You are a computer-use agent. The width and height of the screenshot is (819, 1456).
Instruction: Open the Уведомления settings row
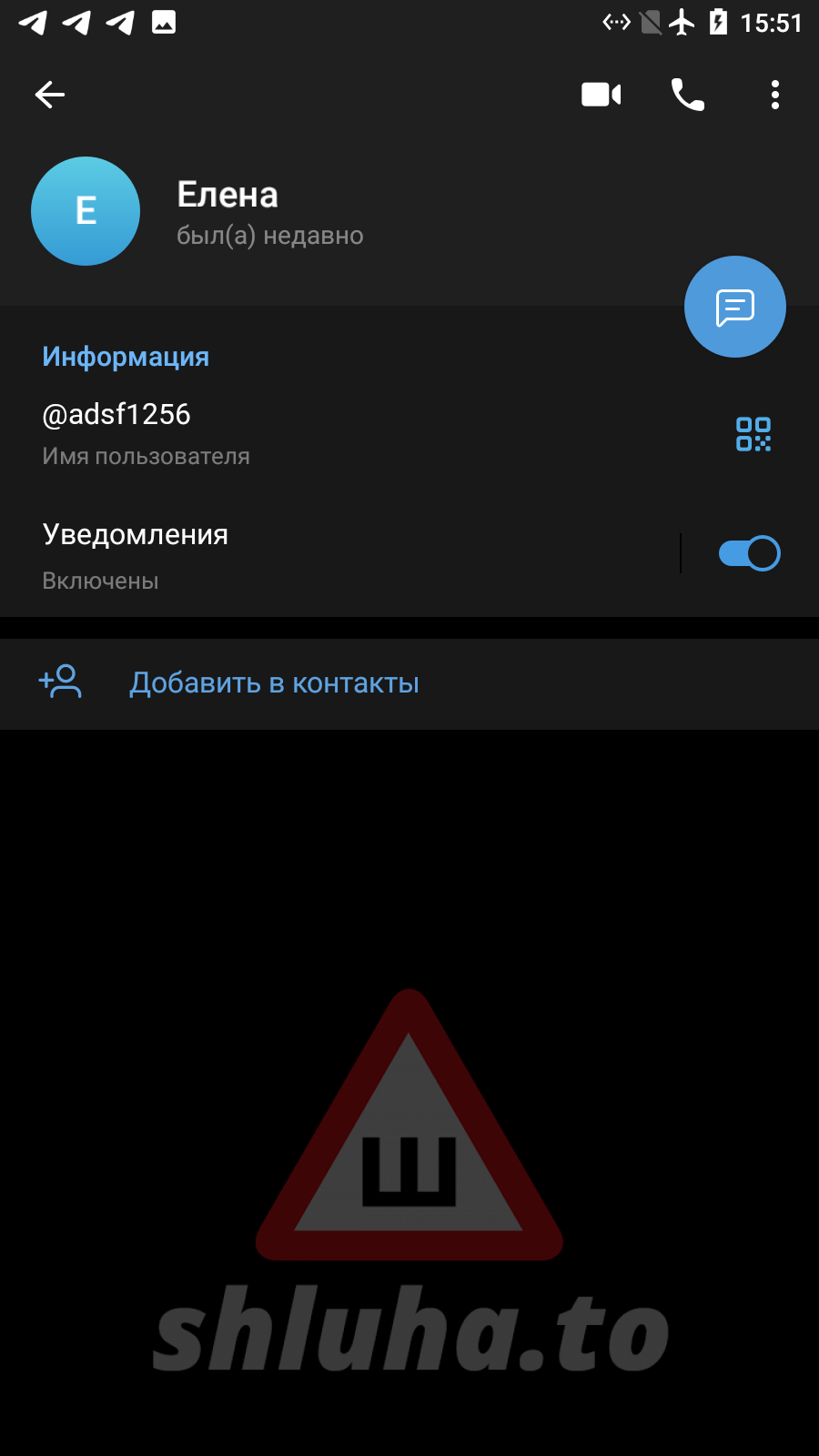click(273, 555)
